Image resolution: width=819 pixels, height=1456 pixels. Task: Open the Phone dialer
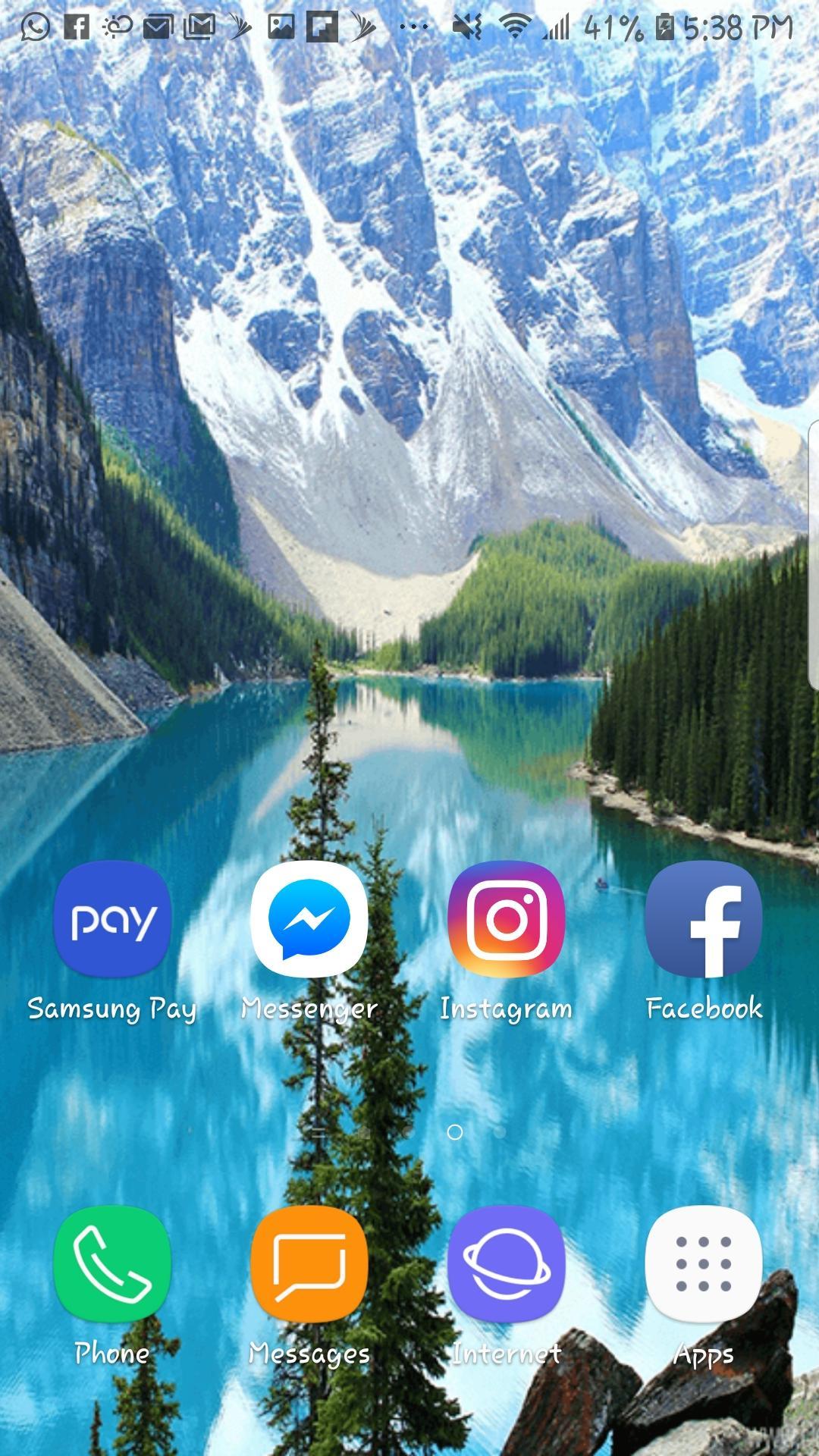pos(112,1264)
